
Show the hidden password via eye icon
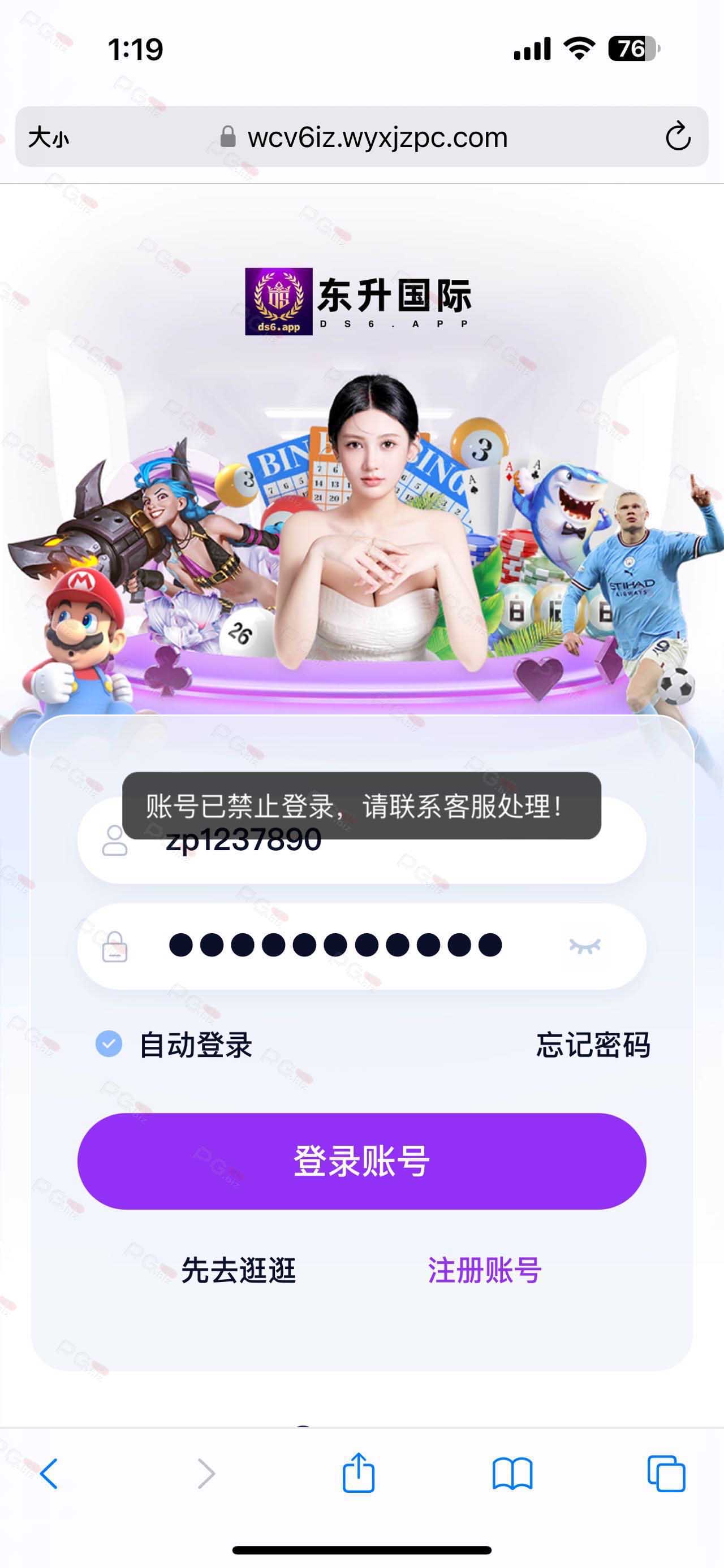584,945
